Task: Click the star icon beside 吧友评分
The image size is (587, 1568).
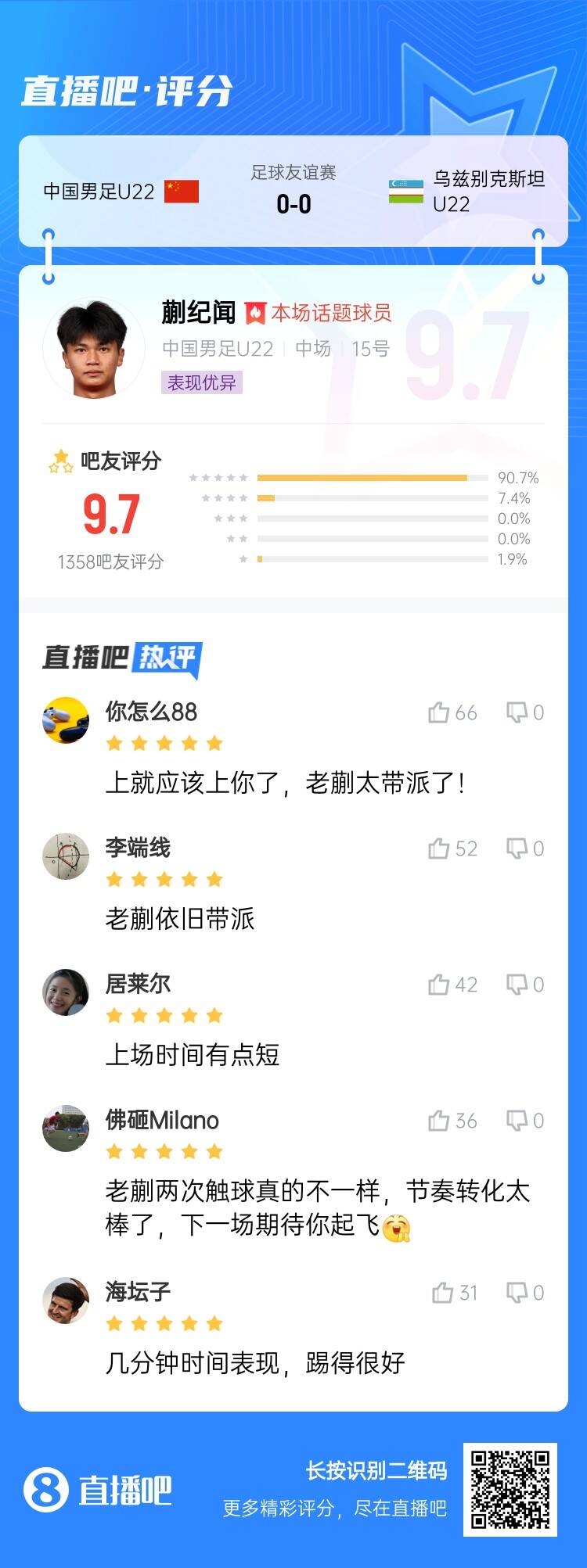Action: (x=58, y=461)
